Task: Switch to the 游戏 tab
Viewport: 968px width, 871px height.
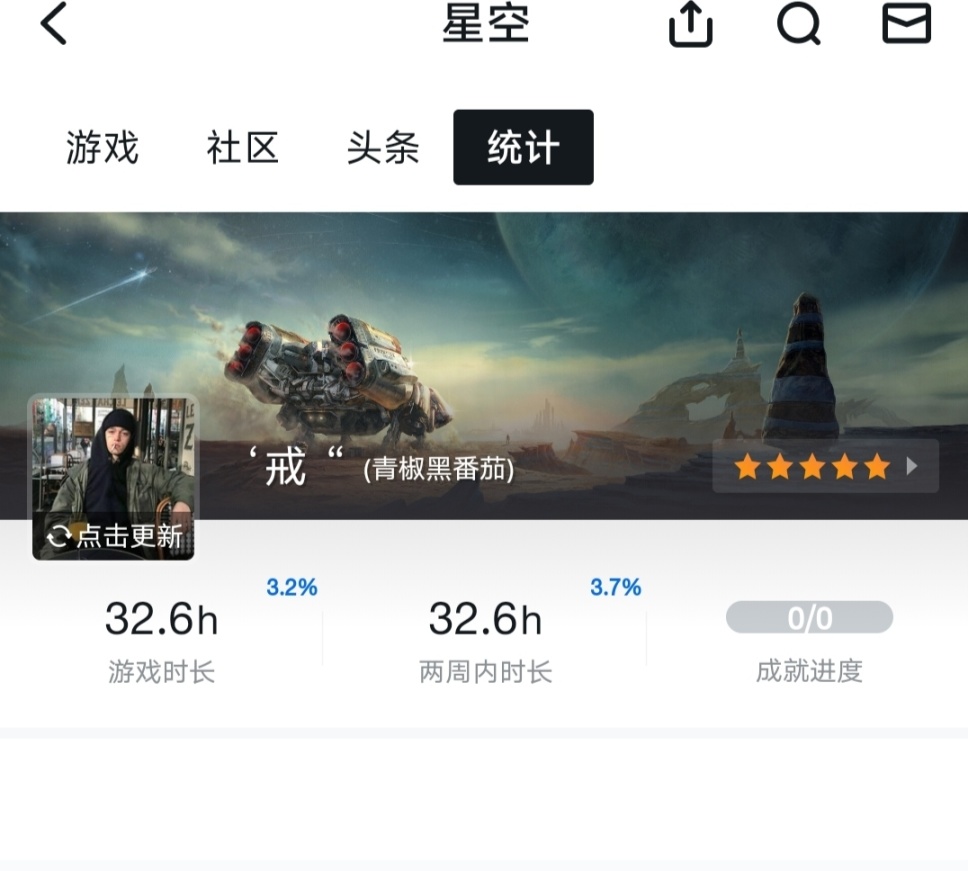Action: 102,148
